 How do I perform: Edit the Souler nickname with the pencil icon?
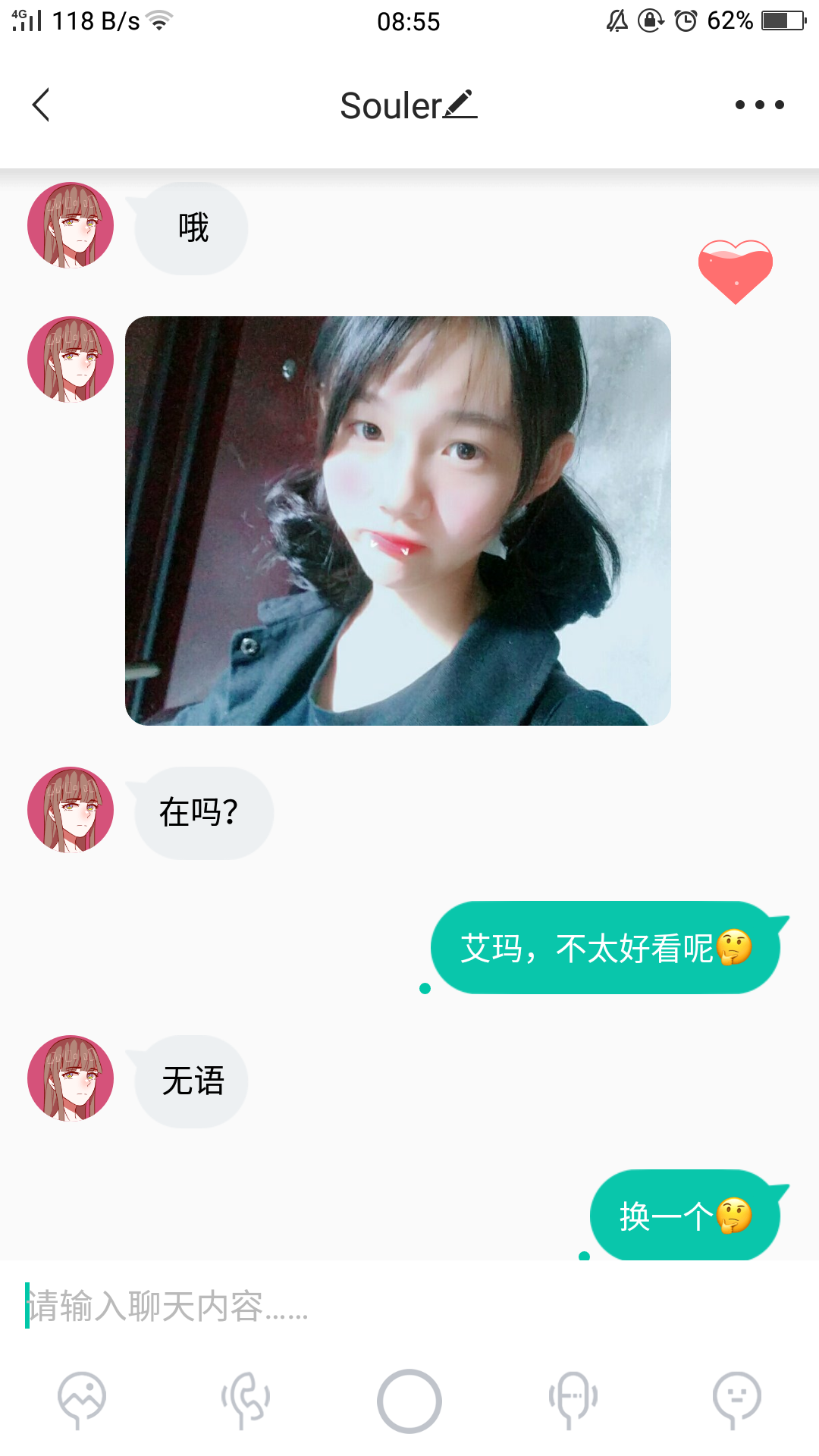(460, 105)
